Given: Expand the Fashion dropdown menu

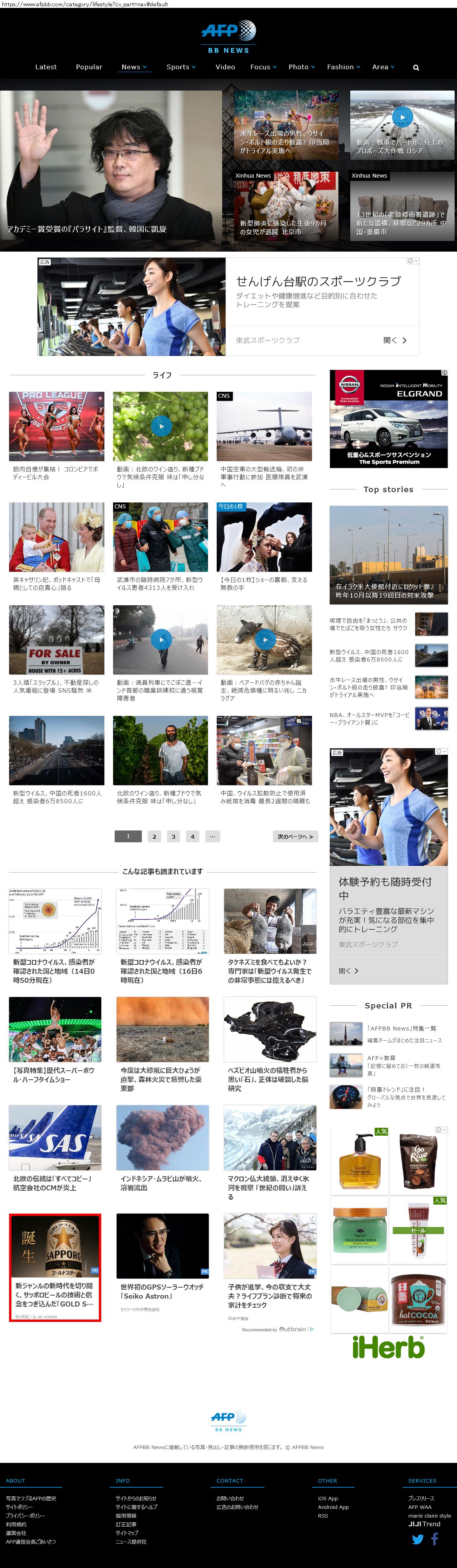Looking at the screenshot, I should coord(344,67).
